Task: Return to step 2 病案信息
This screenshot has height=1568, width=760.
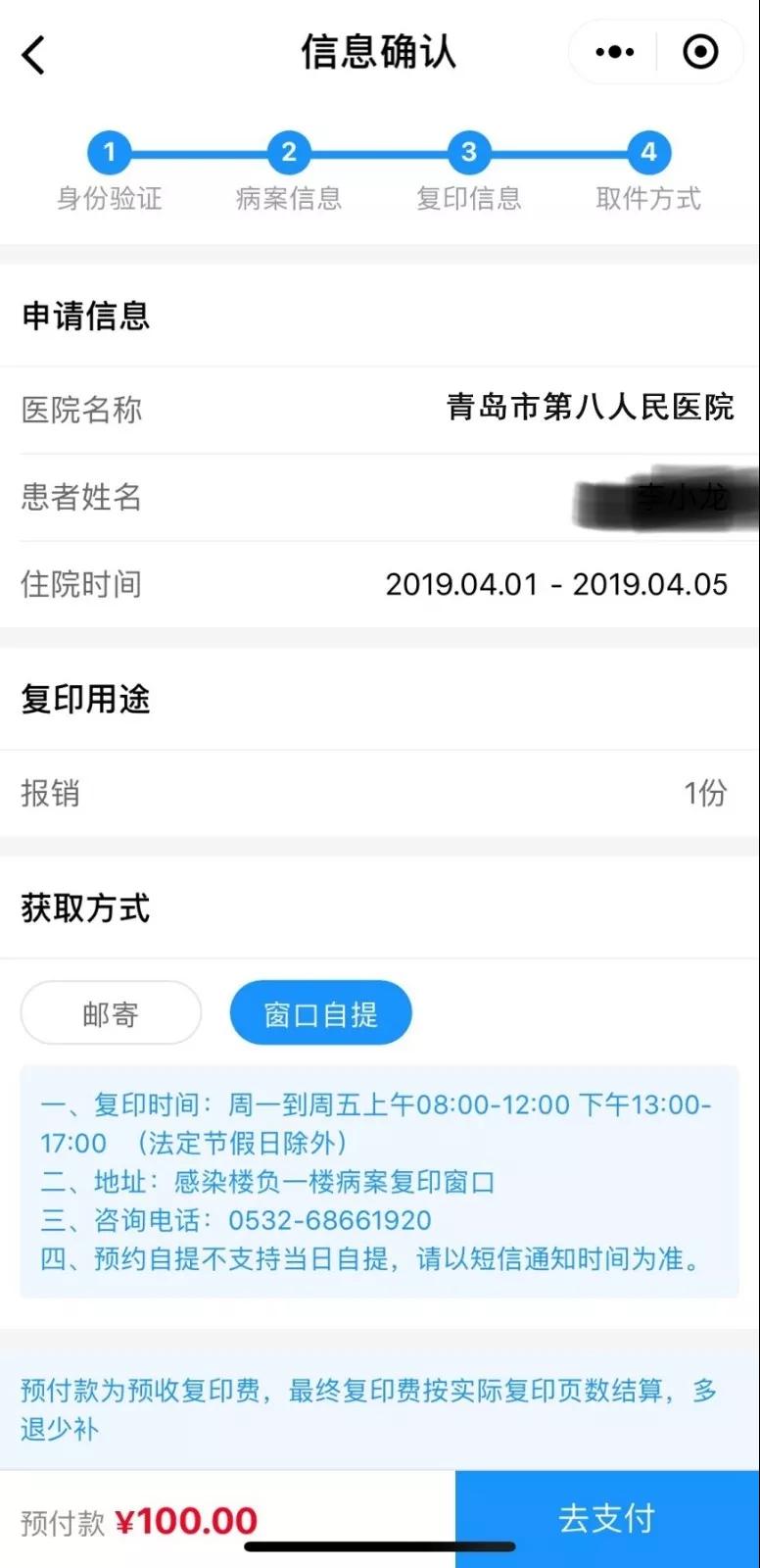Action: coord(289,153)
